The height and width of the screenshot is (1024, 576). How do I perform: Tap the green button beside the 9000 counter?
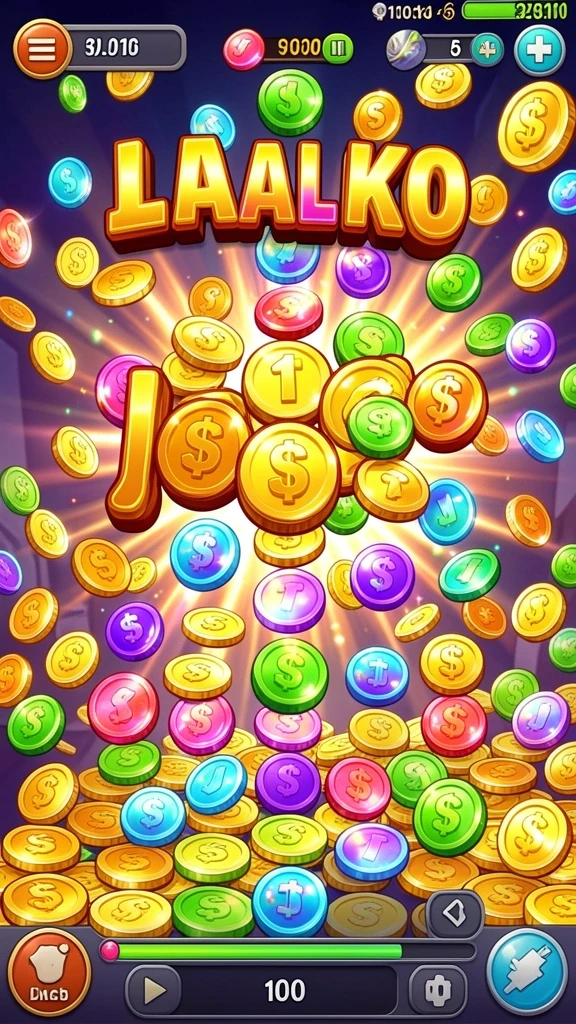pos(338,48)
